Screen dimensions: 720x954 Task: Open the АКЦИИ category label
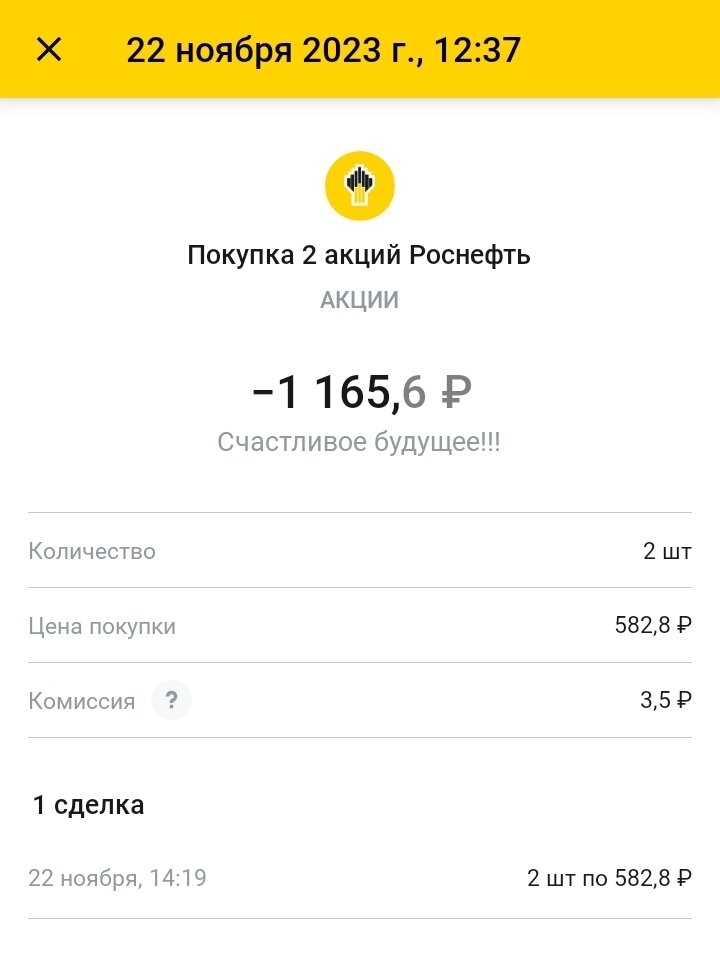pos(360,298)
